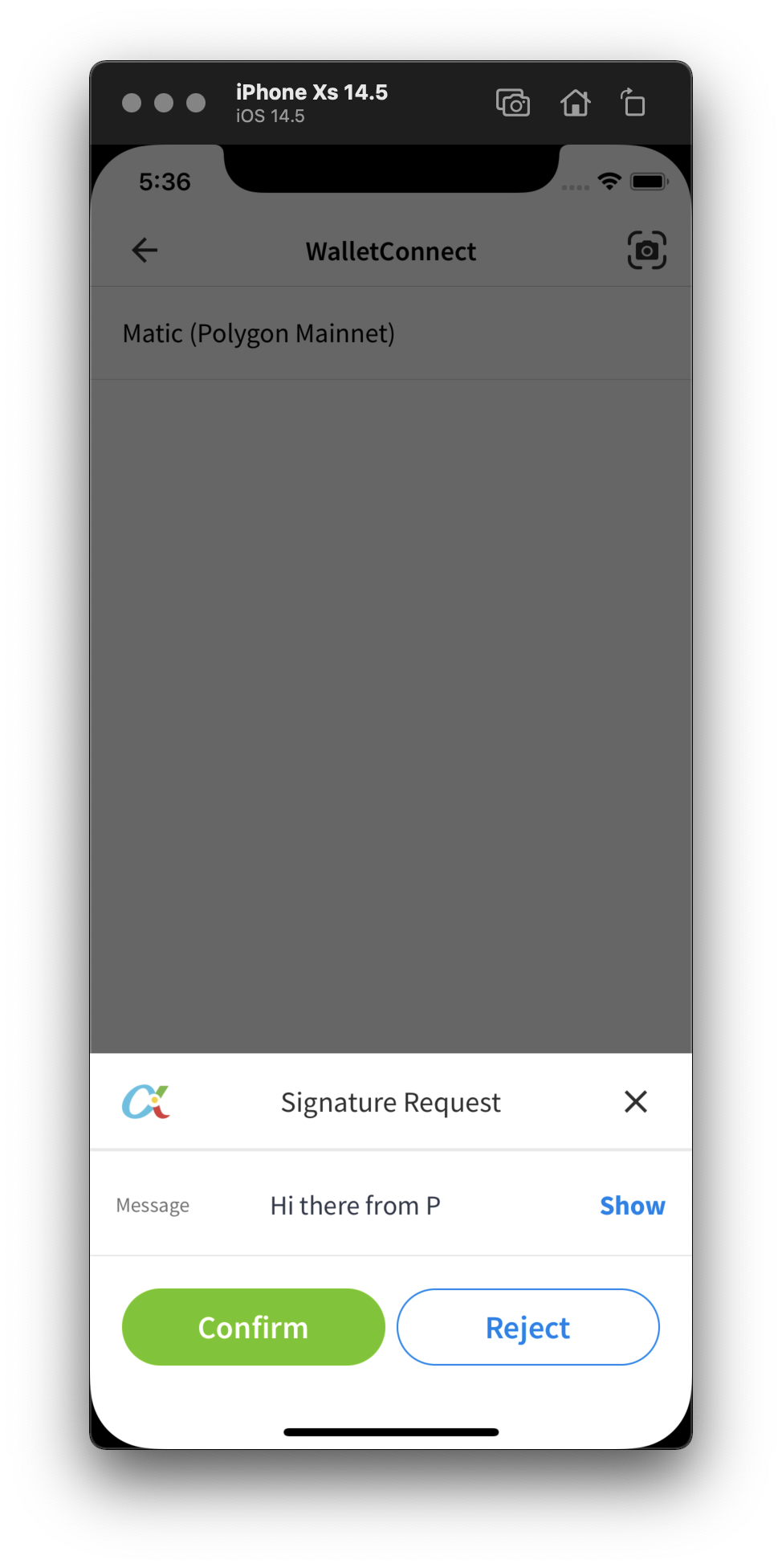This screenshot has height=1568, width=782.
Task: Dismiss the Signature Request with the X
Action: point(635,1101)
